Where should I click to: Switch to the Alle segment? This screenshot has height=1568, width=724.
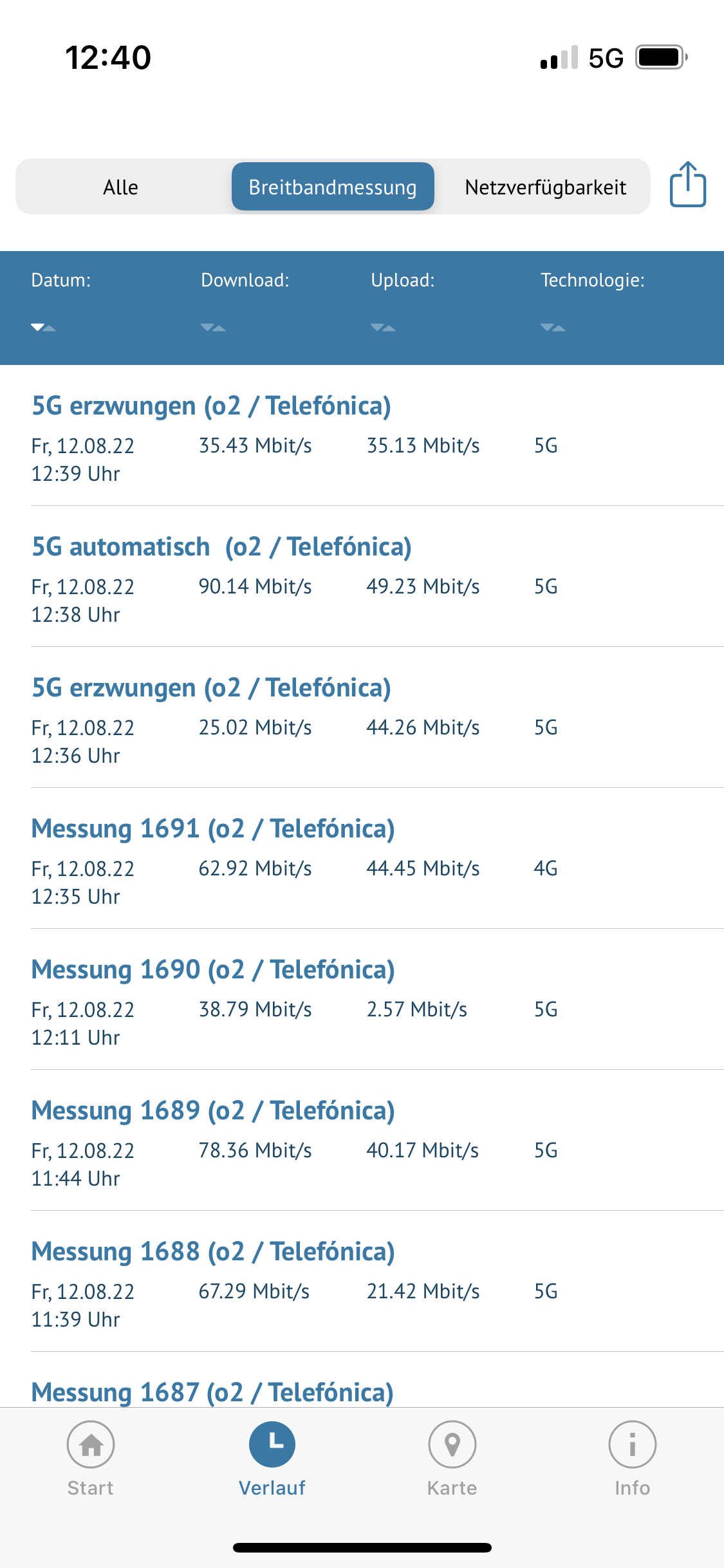pos(121,187)
